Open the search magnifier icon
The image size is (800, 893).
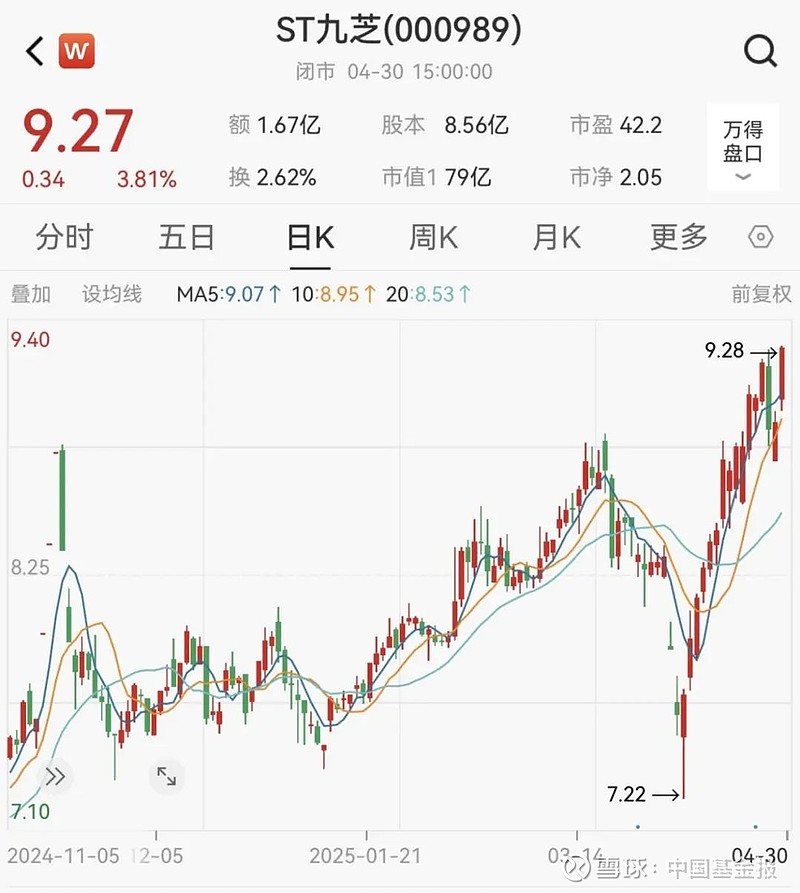(762, 51)
